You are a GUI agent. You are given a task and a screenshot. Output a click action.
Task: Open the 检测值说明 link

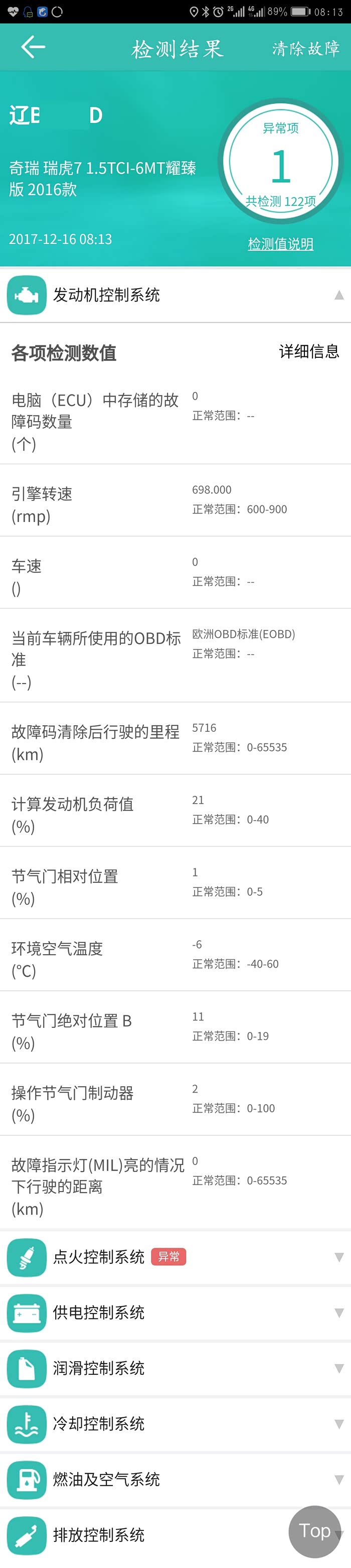[280, 244]
